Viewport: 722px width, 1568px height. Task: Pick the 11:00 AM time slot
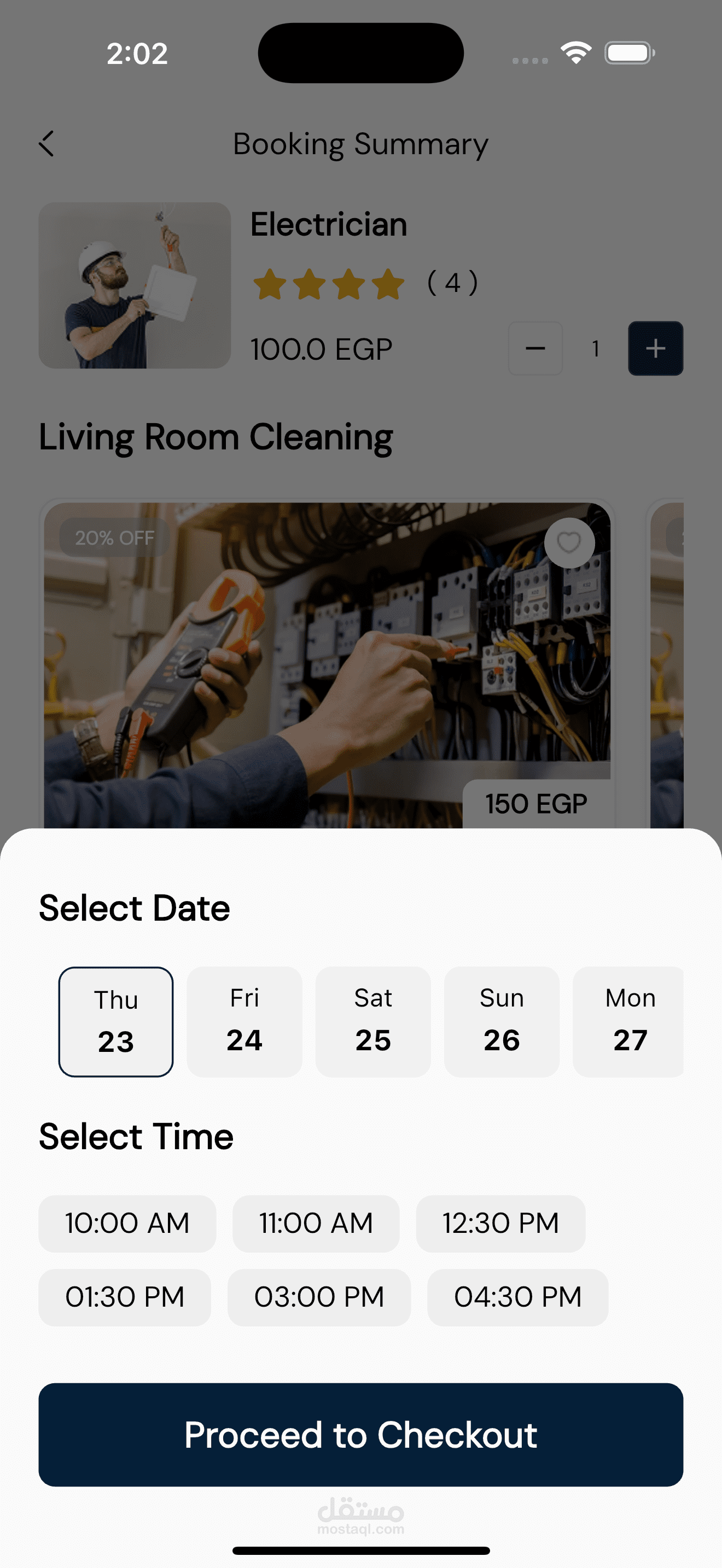316,1224
